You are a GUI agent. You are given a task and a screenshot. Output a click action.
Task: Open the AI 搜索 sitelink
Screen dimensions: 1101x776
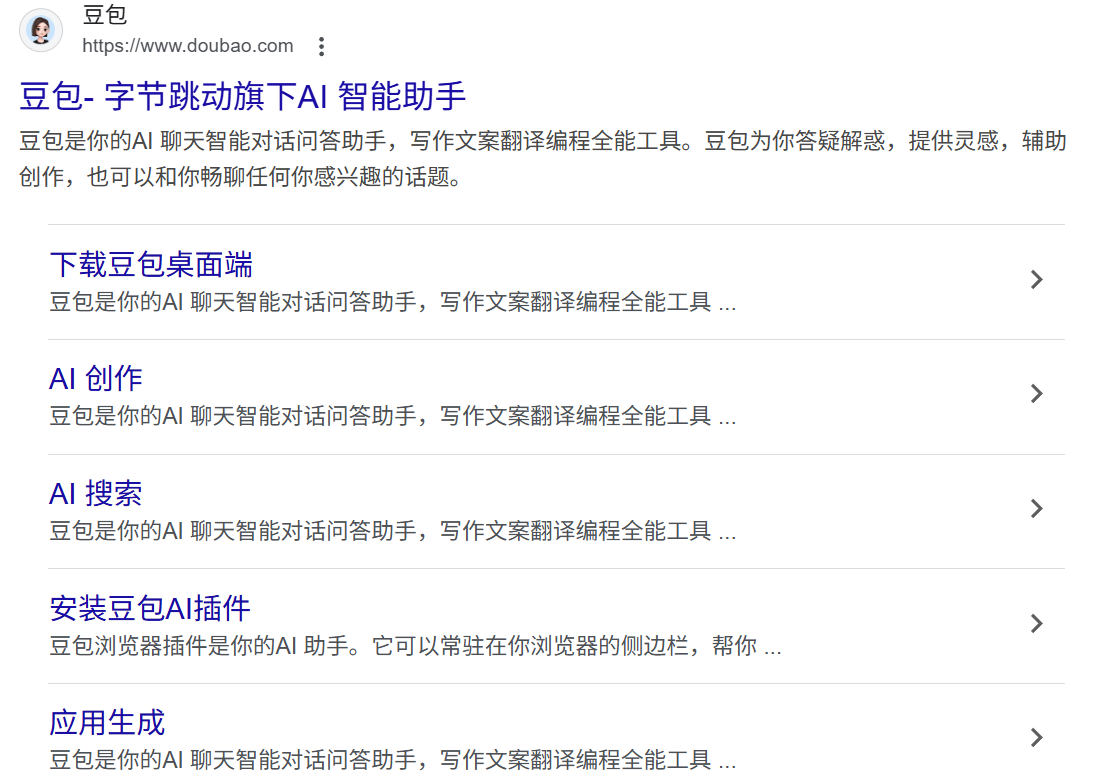[96, 494]
